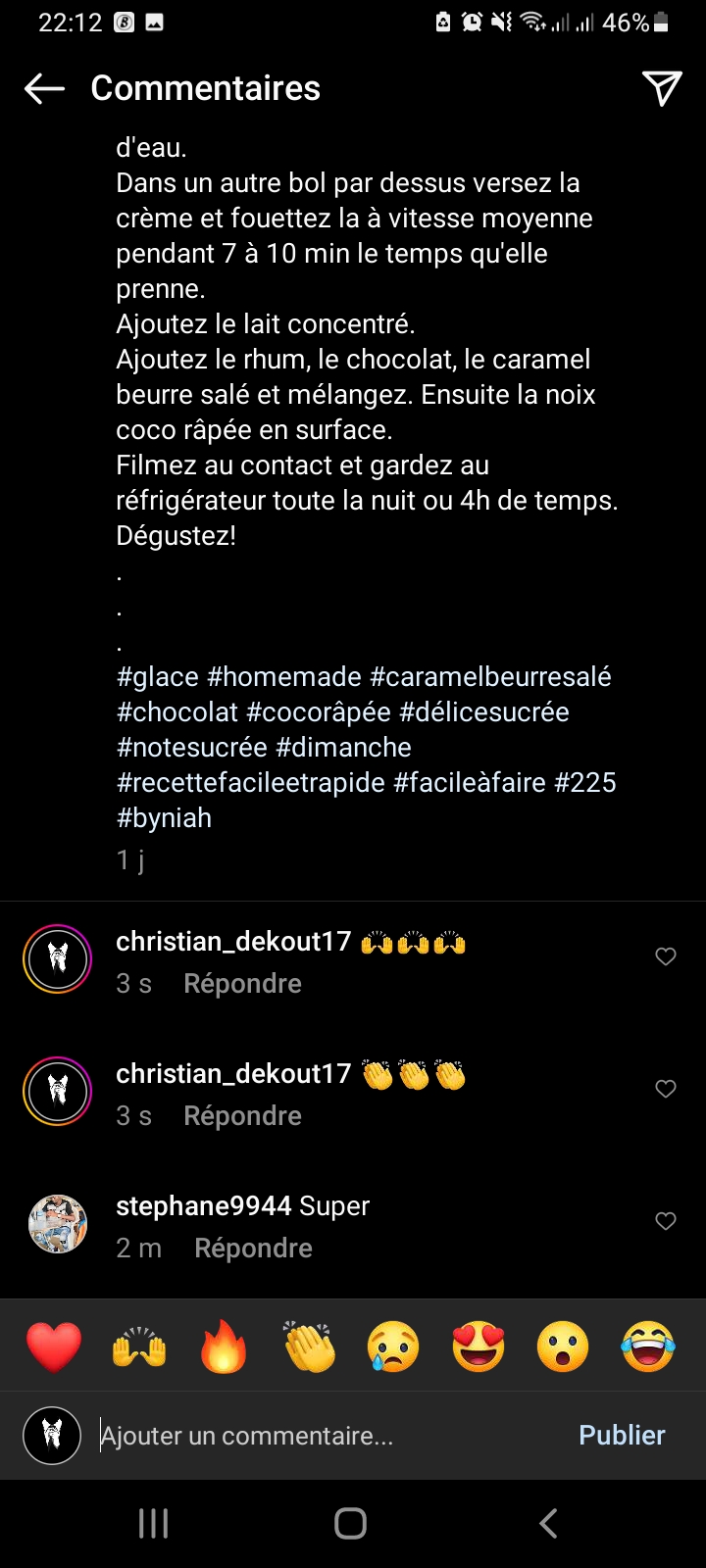The width and height of the screenshot is (706, 1568).
Task: Select the crying face emoji
Action: [393, 1347]
